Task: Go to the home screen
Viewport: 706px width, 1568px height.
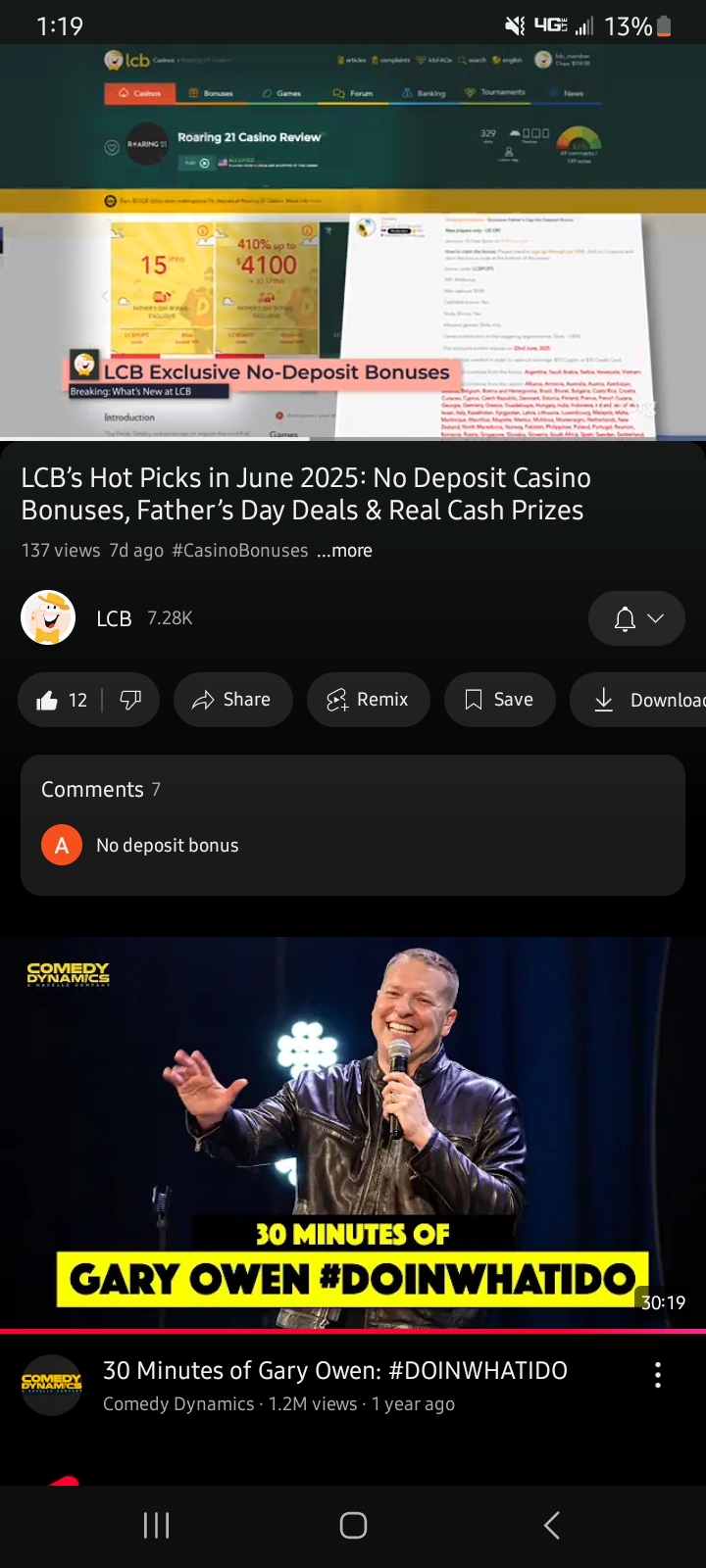Action: 353,1525
